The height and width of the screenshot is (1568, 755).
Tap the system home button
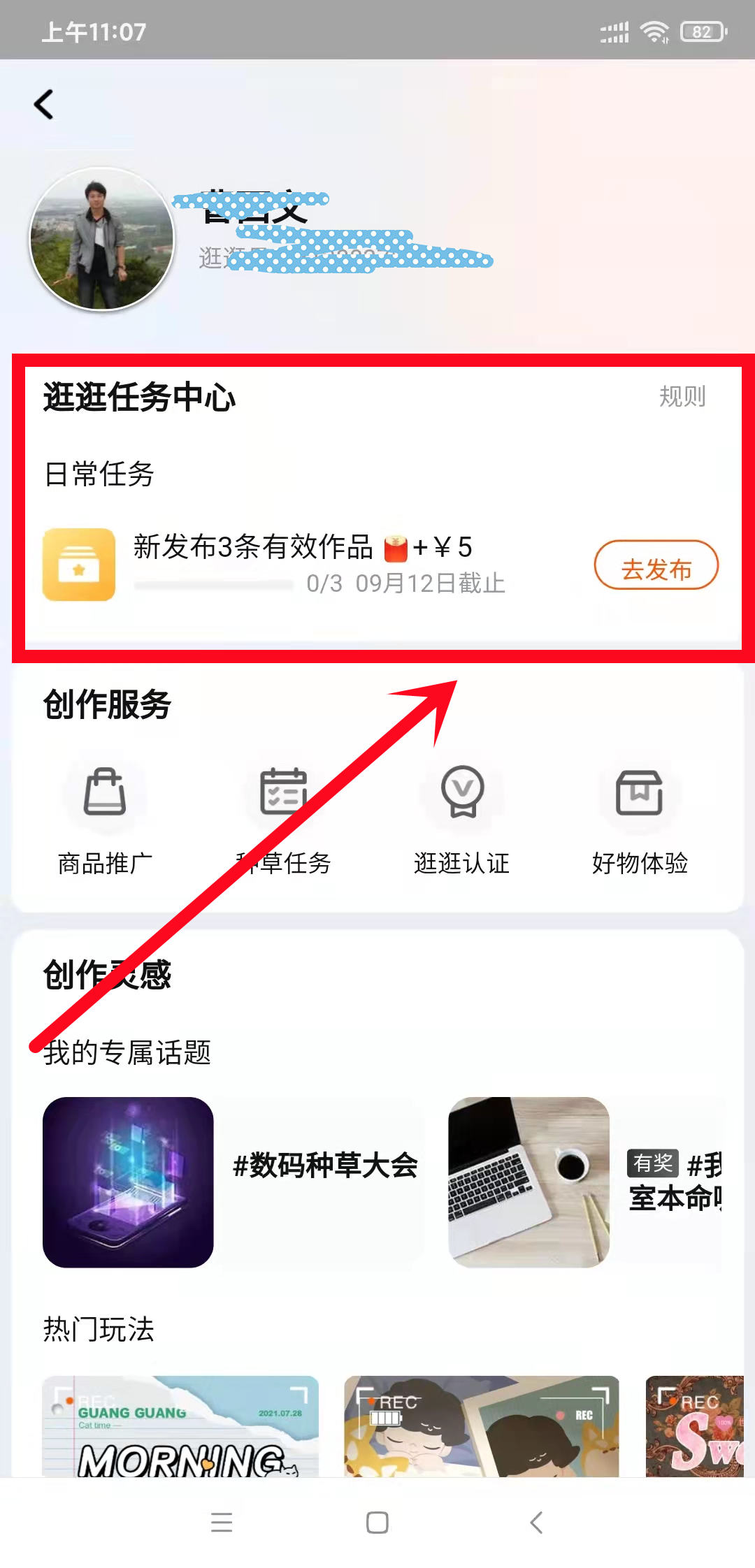377,1523
